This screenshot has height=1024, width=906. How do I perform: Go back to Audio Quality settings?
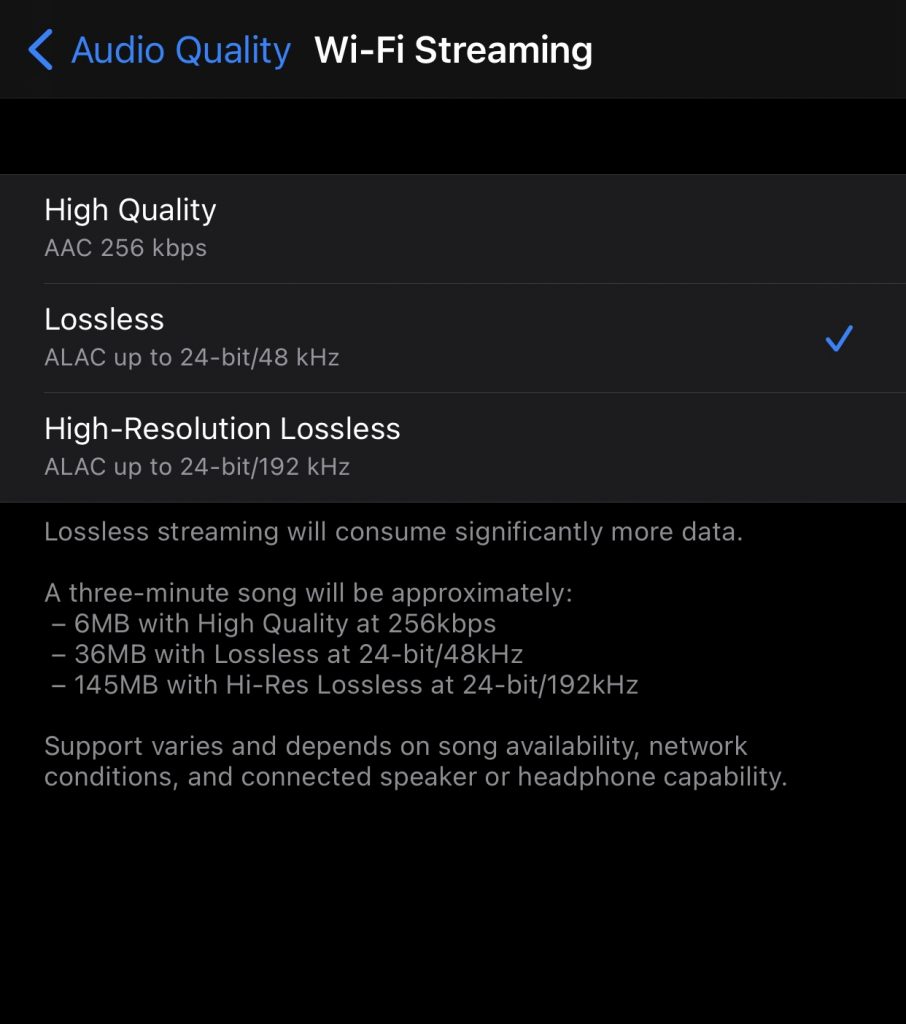point(160,50)
